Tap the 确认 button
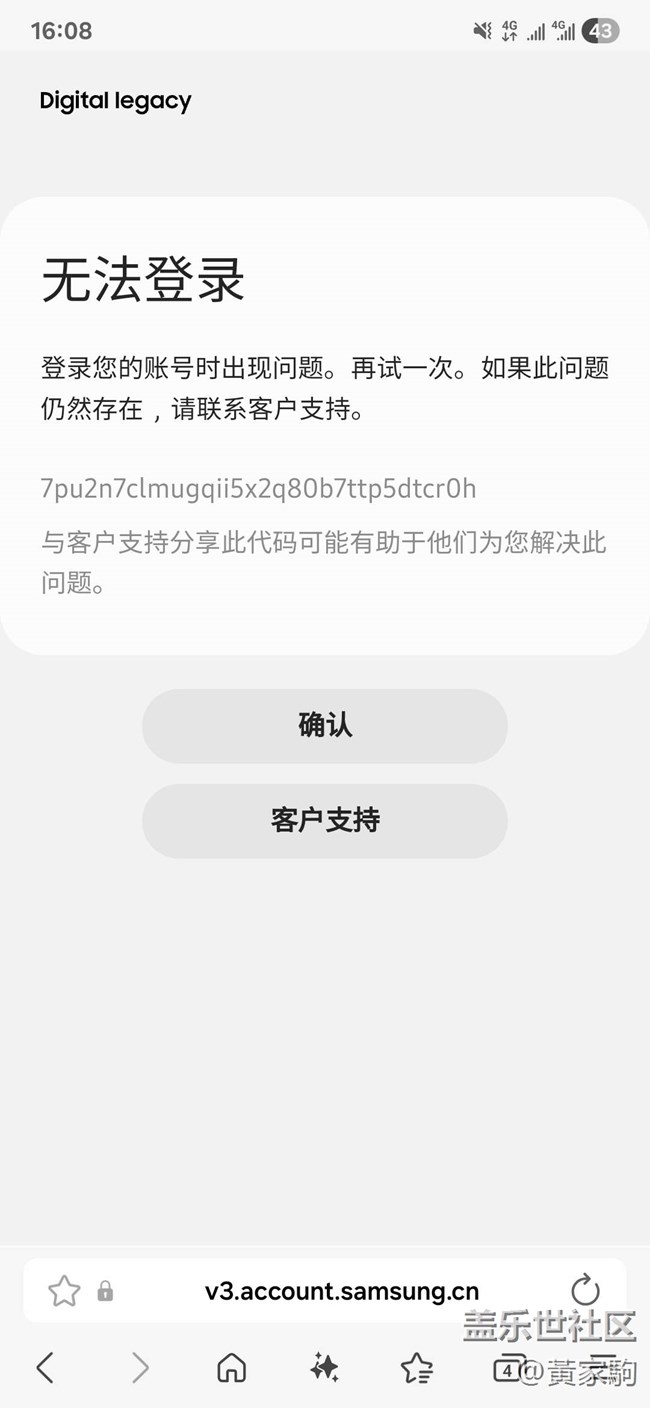Screen dimensions: 650x1408 [325, 726]
